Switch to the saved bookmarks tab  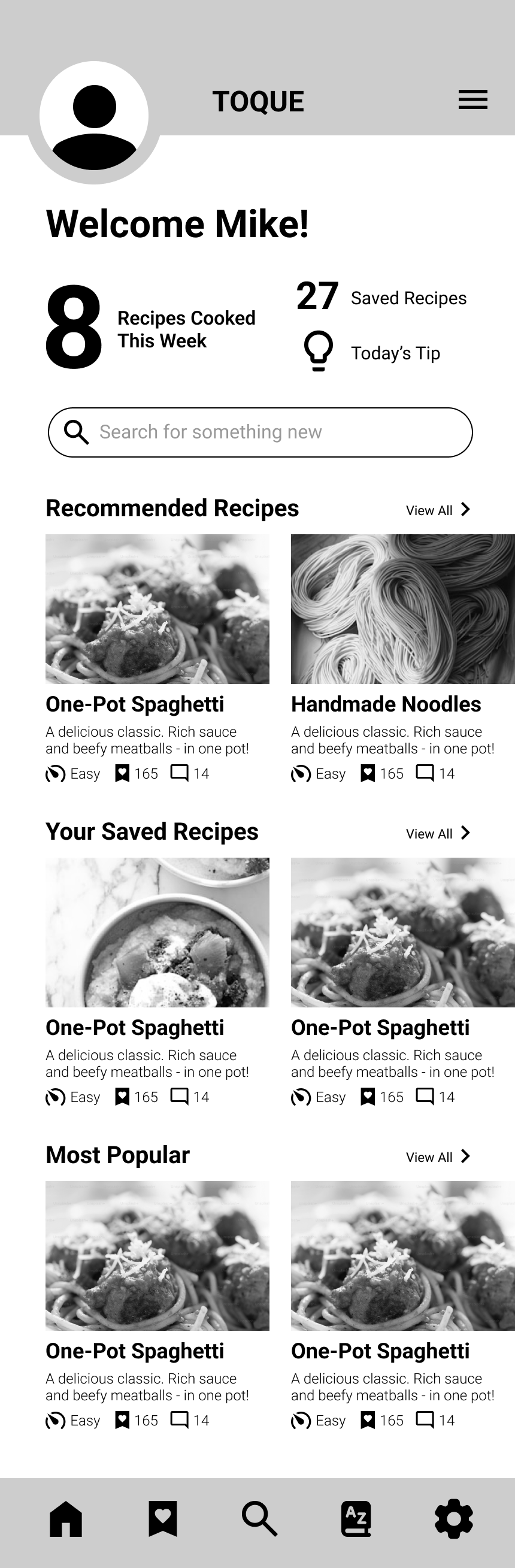click(163, 1519)
